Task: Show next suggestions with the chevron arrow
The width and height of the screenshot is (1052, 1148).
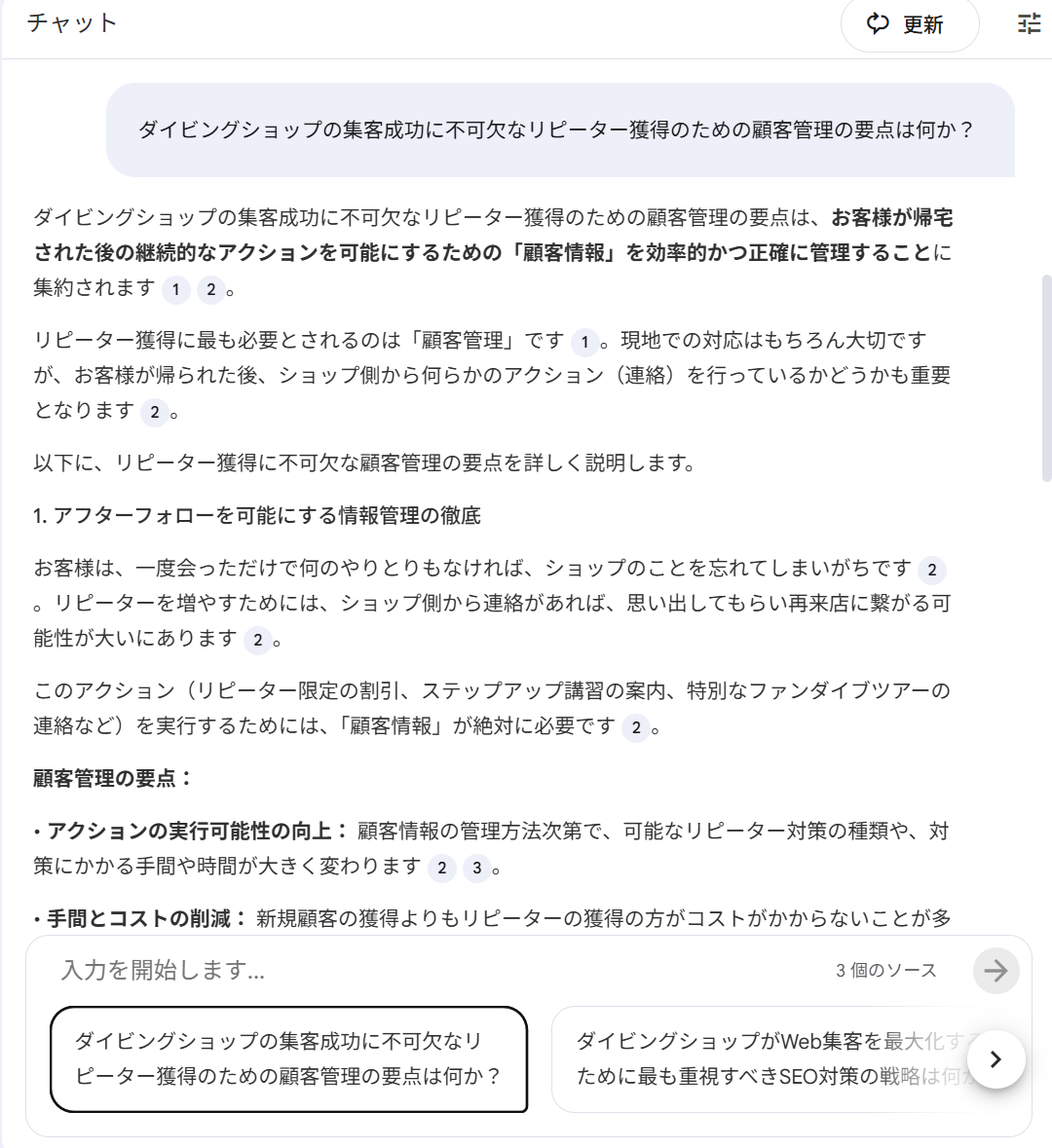Action: [x=996, y=1059]
